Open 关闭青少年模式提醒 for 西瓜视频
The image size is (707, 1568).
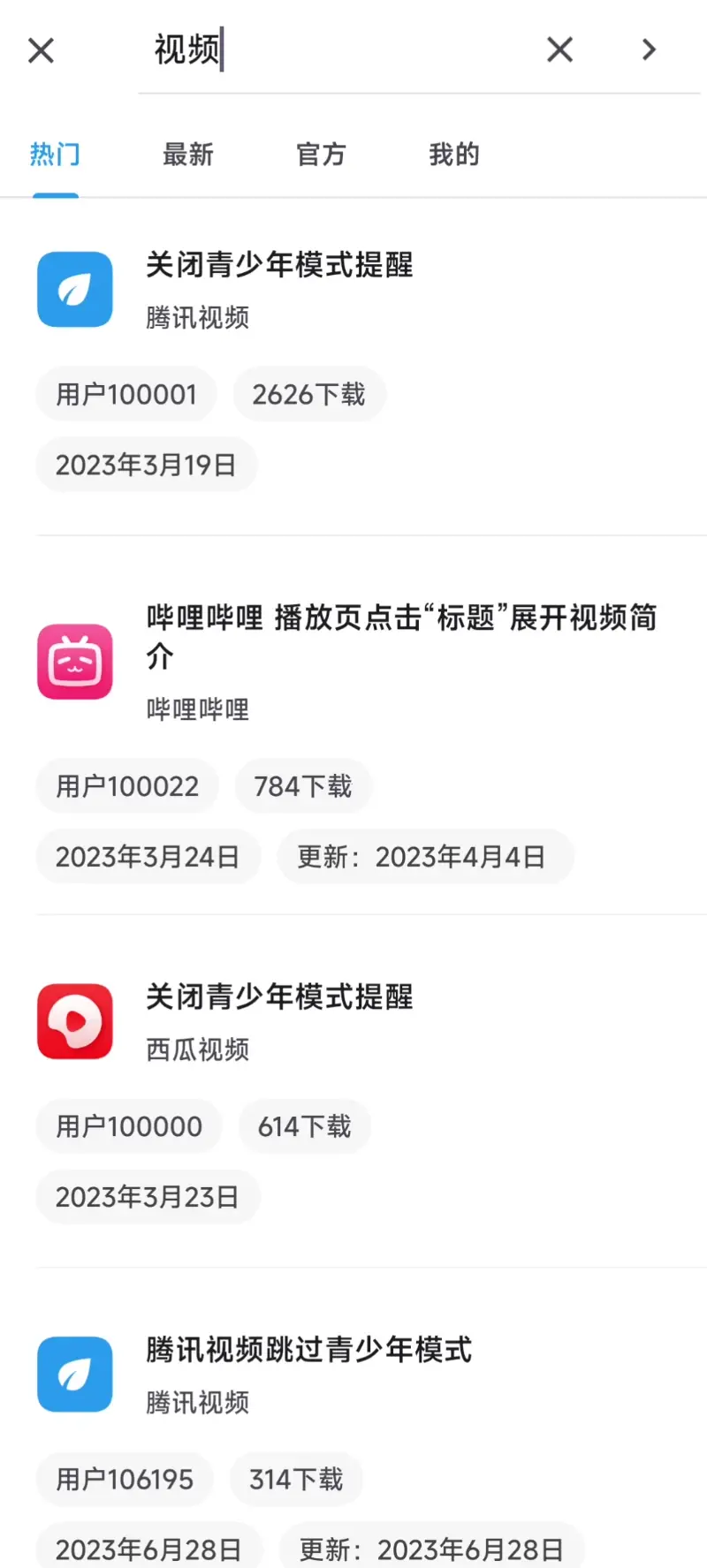tap(279, 997)
